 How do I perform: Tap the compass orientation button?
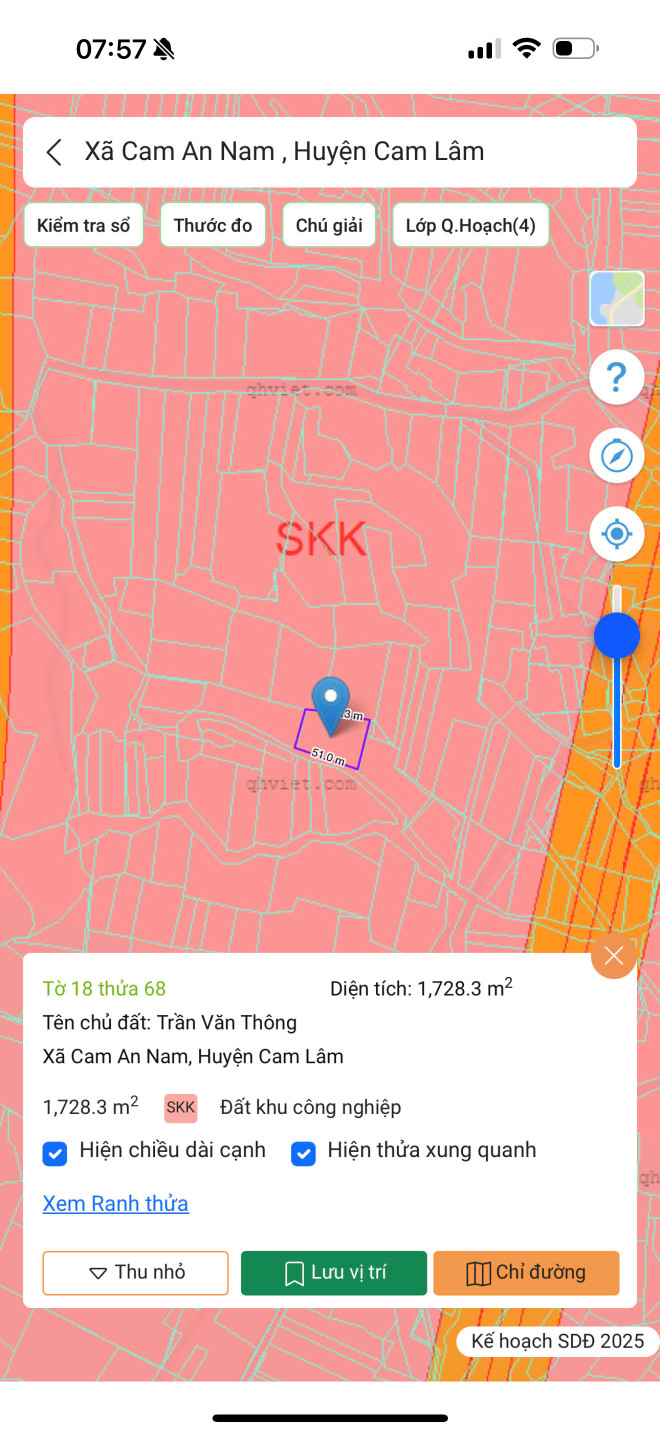[616, 456]
